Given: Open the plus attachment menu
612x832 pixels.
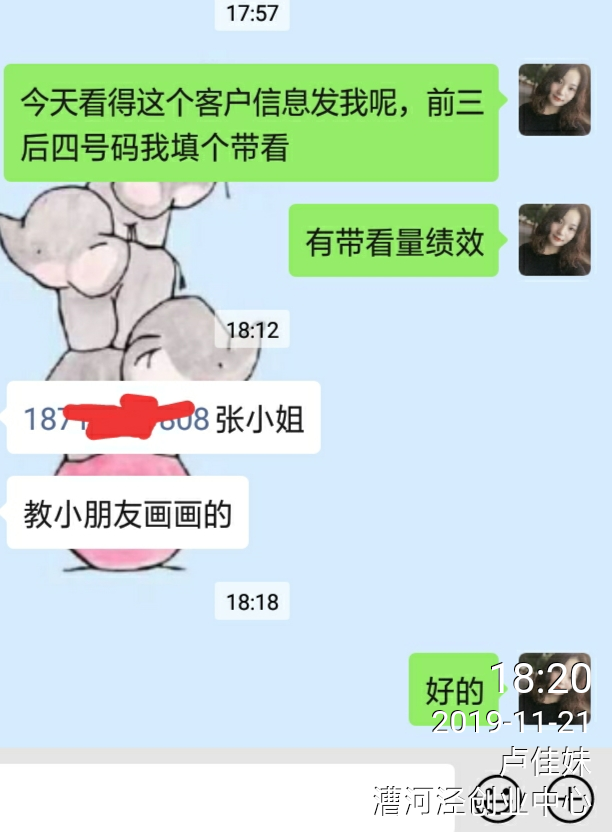Looking at the screenshot, I should [571, 797].
